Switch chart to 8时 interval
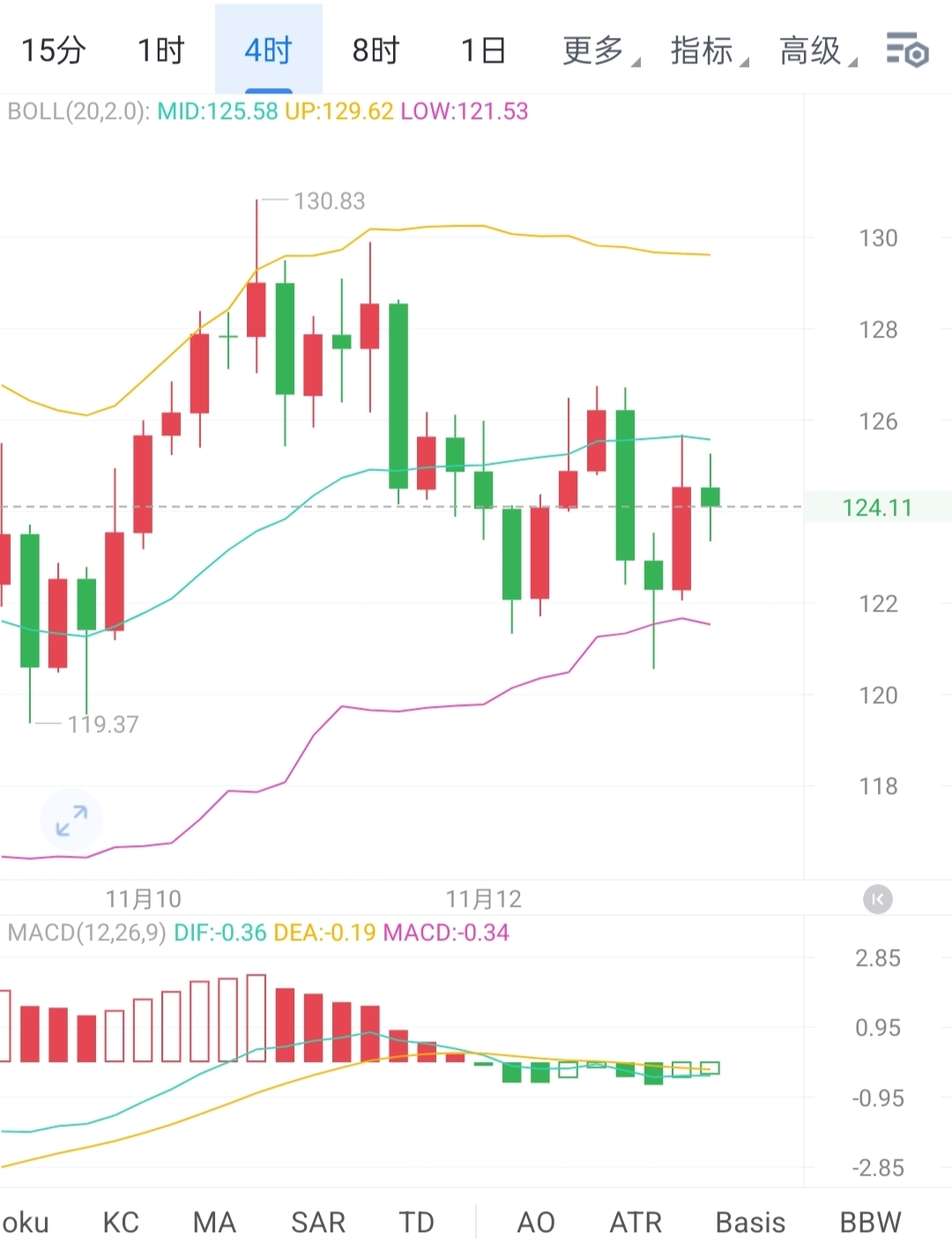Screen dimensions: 952x1255 376,50
